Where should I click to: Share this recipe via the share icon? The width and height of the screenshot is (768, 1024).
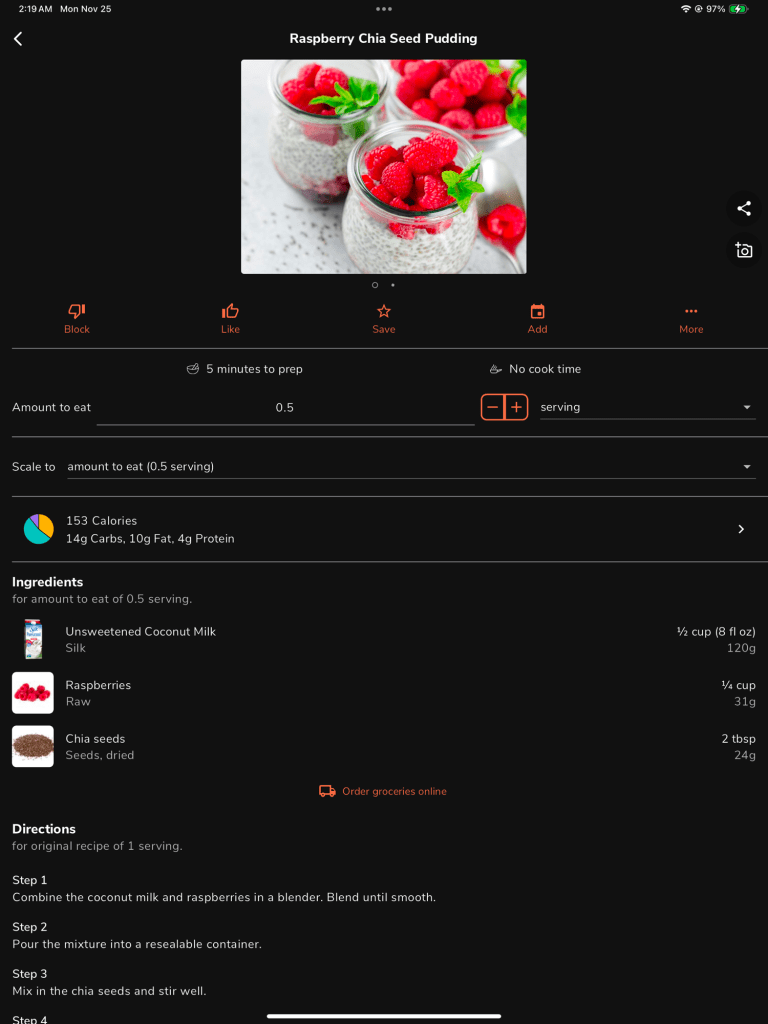point(743,208)
